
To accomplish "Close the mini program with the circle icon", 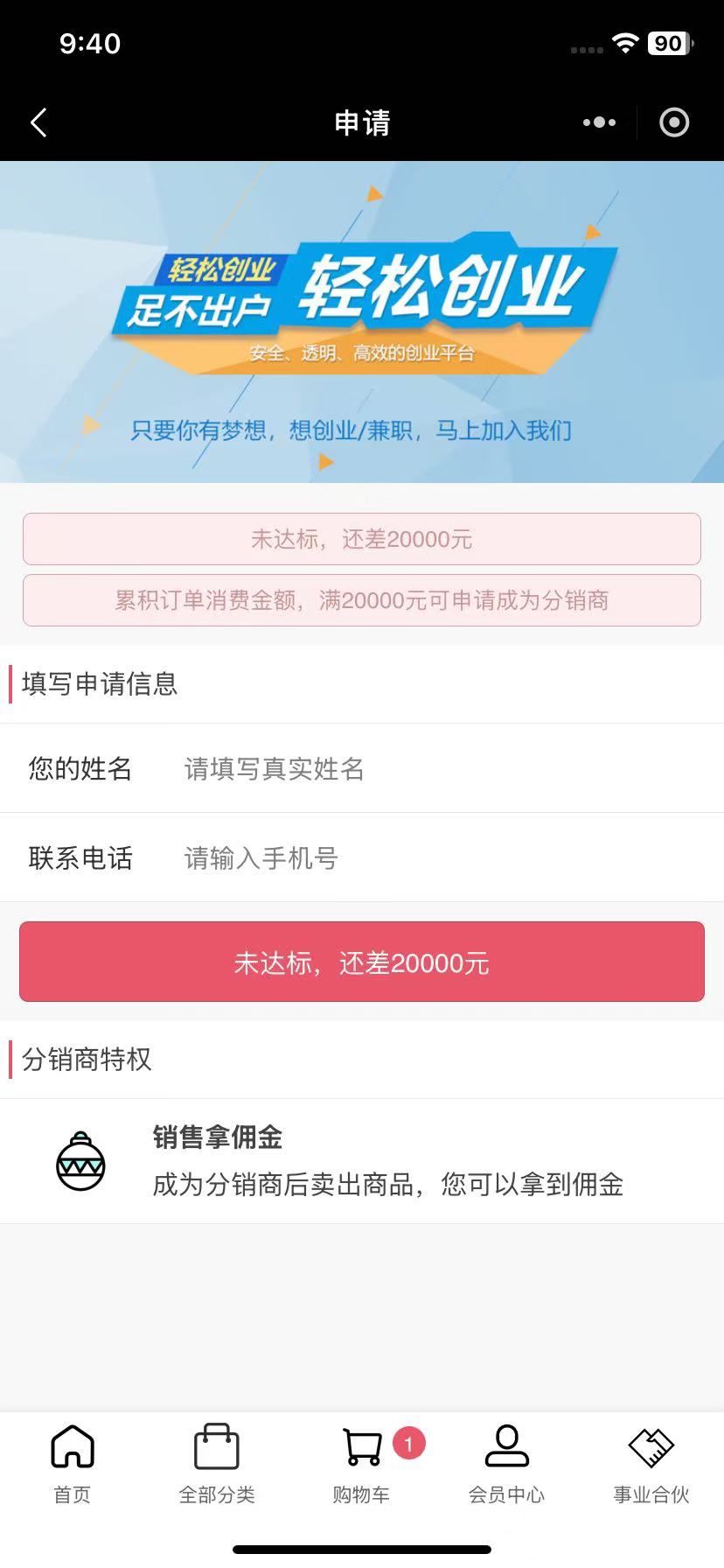I will coord(673,122).
